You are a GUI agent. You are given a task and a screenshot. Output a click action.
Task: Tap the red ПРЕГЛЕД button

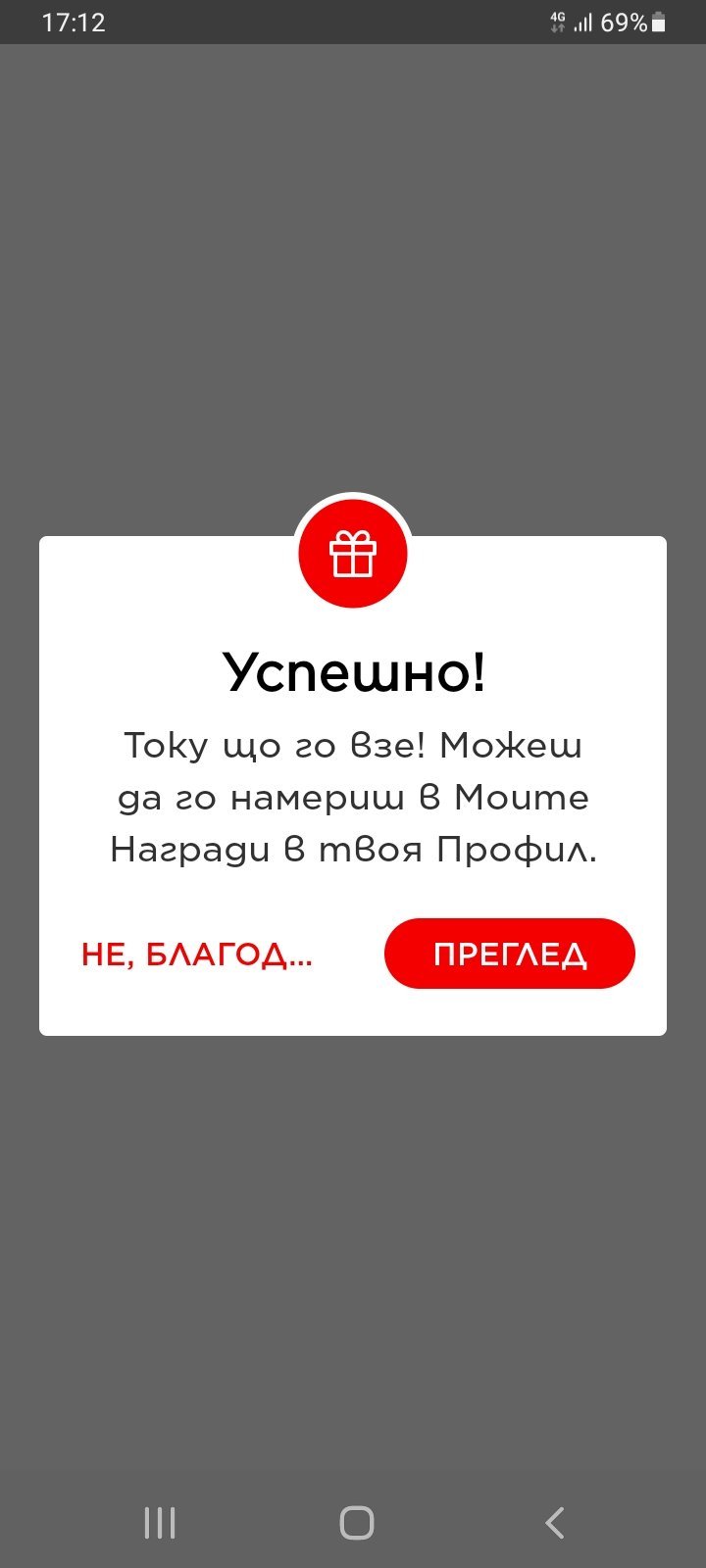[x=509, y=954]
